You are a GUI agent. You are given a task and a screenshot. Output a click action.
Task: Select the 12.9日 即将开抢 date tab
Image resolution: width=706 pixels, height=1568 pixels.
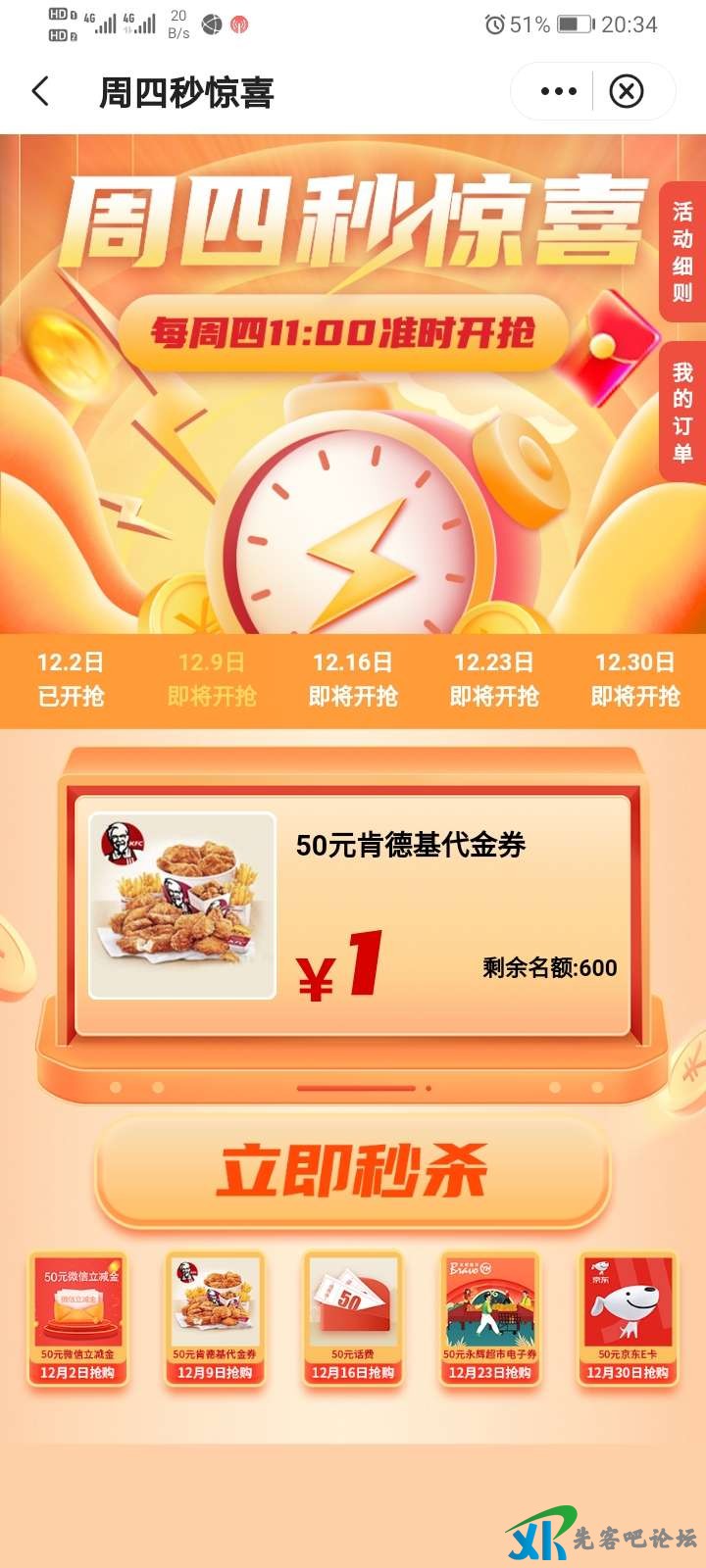(x=212, y=679)
